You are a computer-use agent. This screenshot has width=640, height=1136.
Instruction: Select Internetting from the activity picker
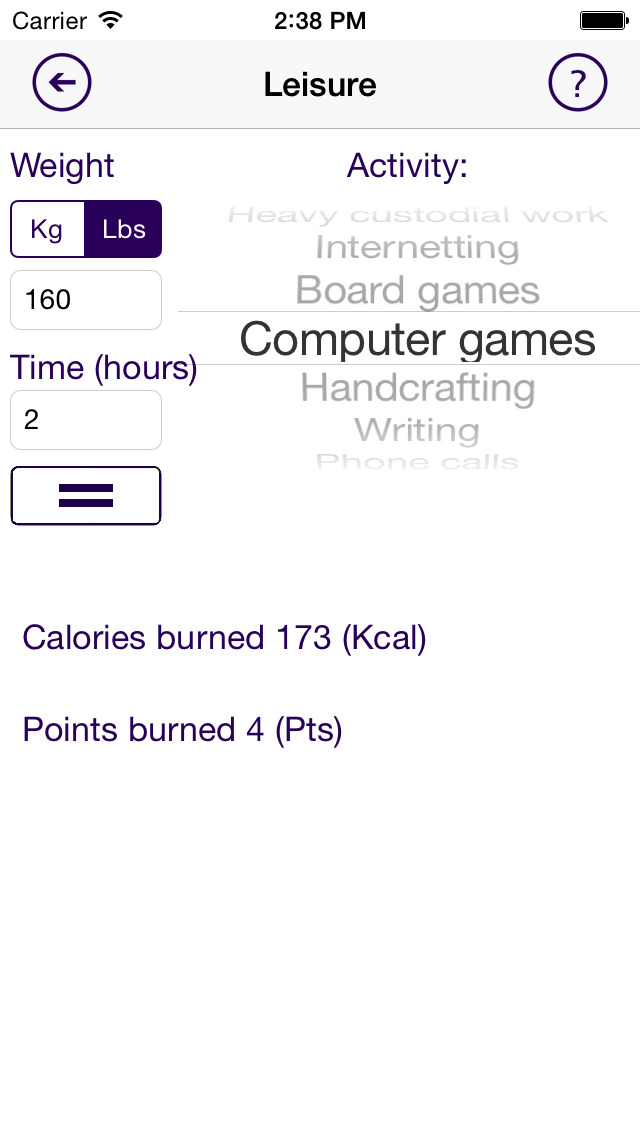[x=417, y=248]
